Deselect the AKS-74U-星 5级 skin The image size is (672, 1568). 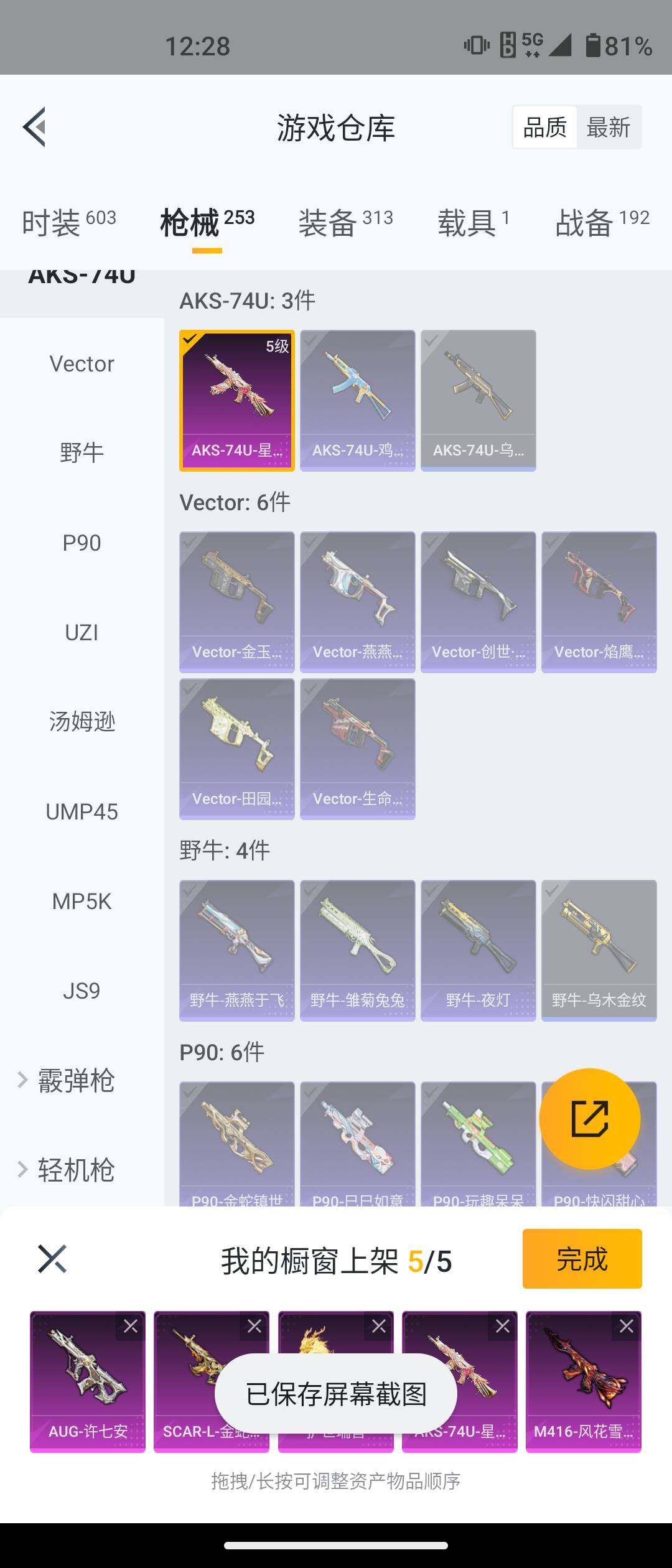pos(236,400)
